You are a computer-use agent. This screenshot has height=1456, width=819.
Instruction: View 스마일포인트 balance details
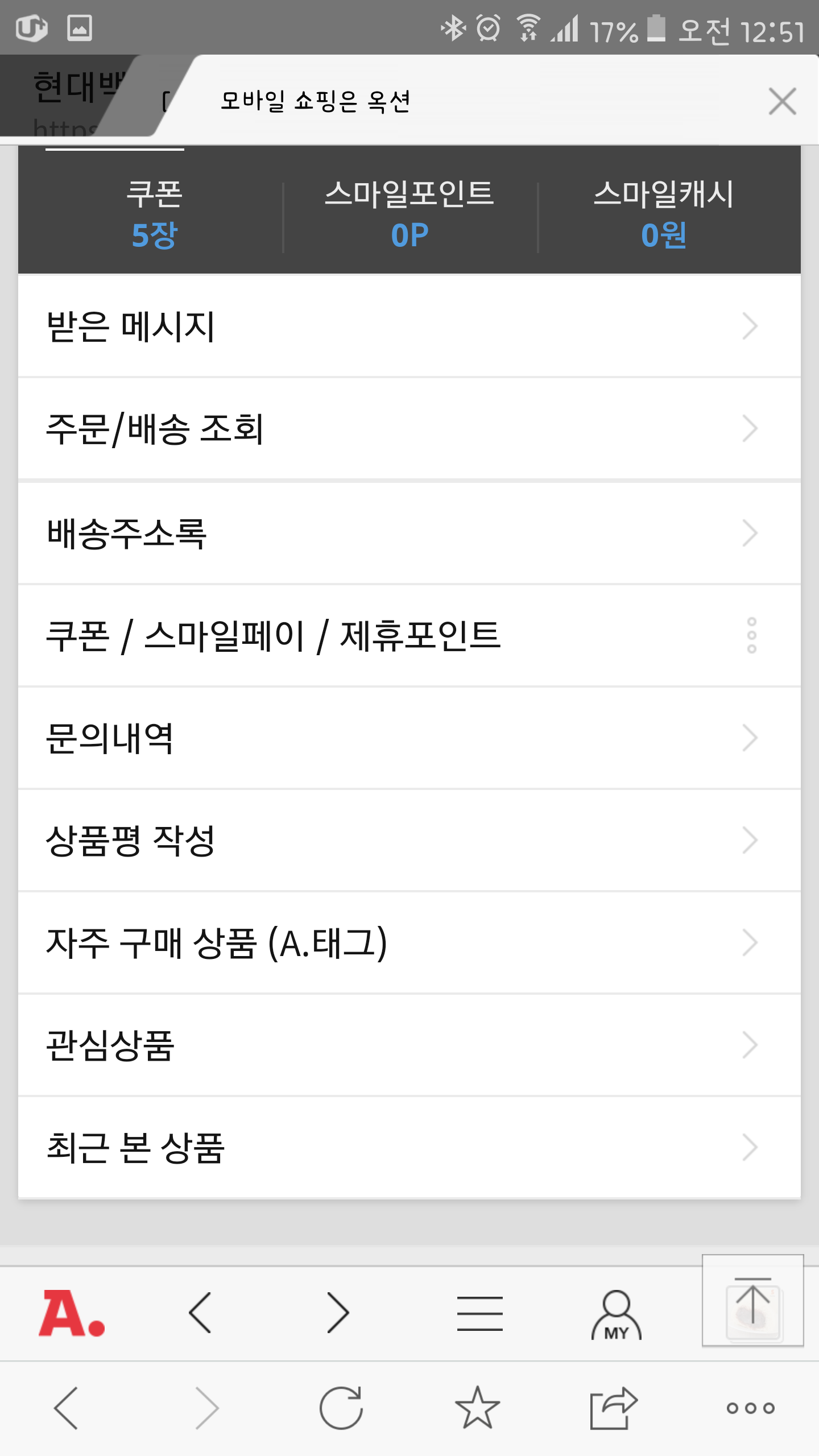pos(409,214)
